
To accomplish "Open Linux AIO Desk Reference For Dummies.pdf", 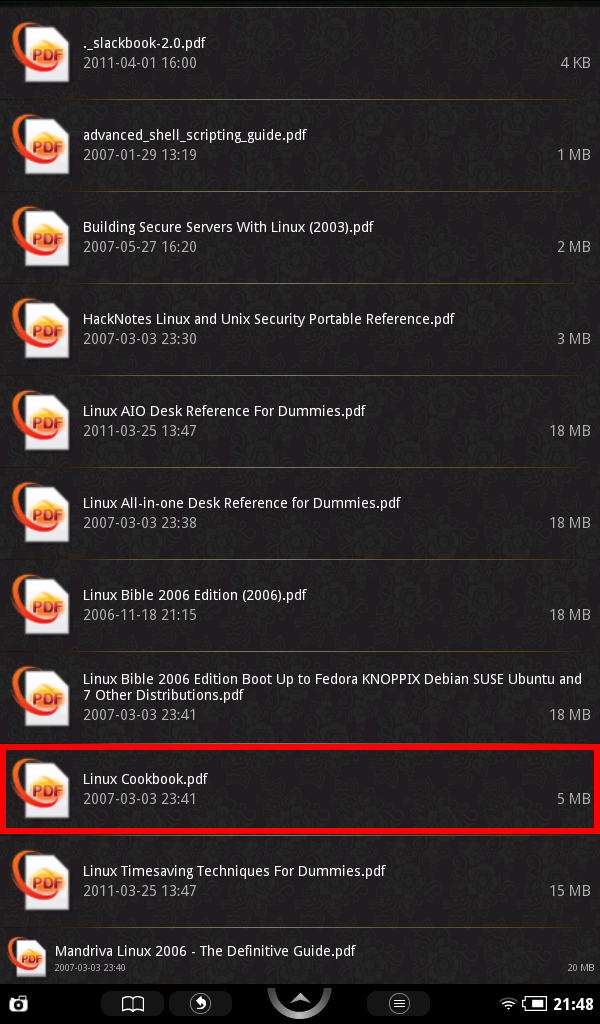I will coord(300,420).
